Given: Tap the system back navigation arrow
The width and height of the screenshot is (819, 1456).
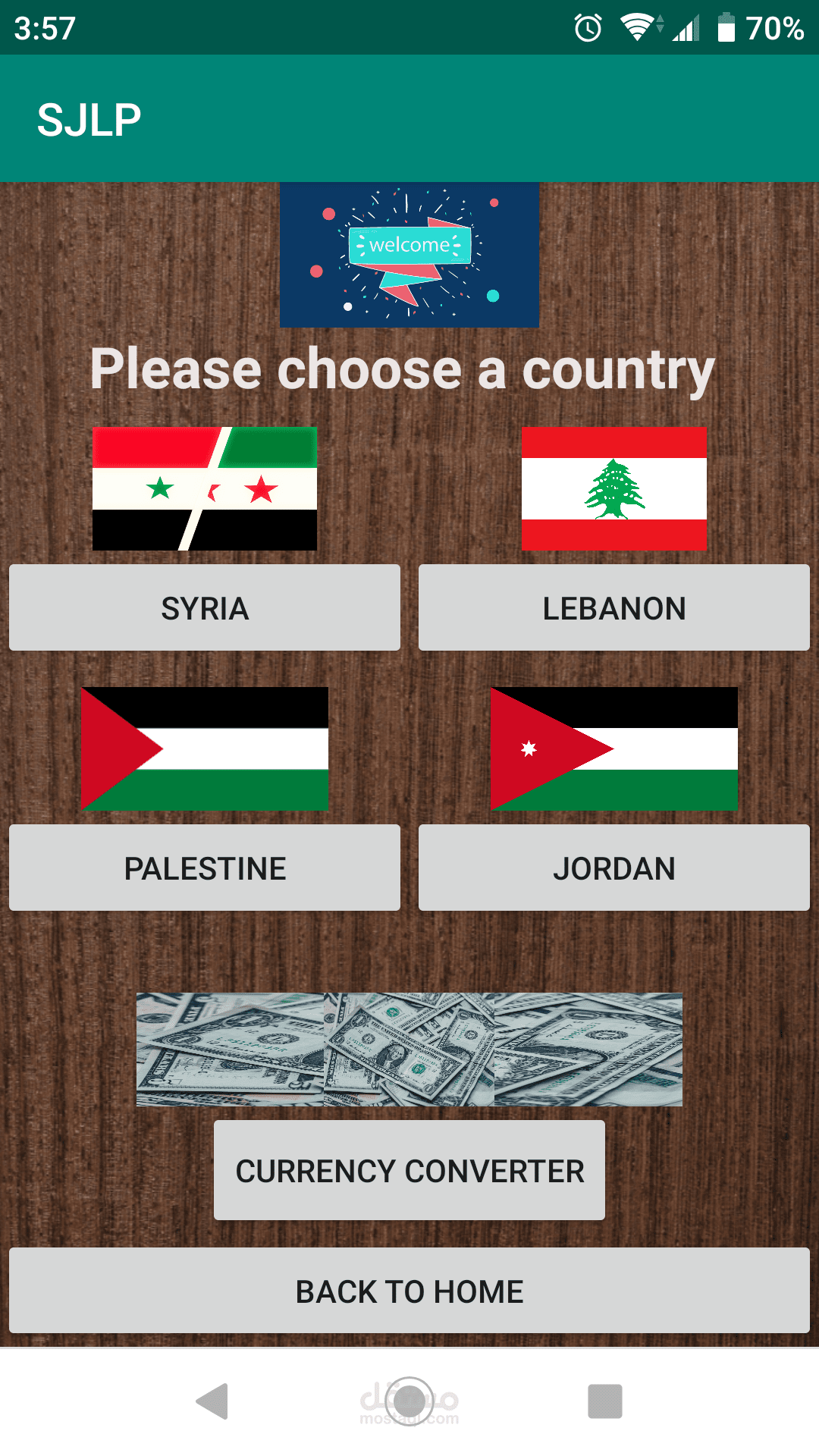Looking at the screenshot, I should click(x=213, y=1401).
